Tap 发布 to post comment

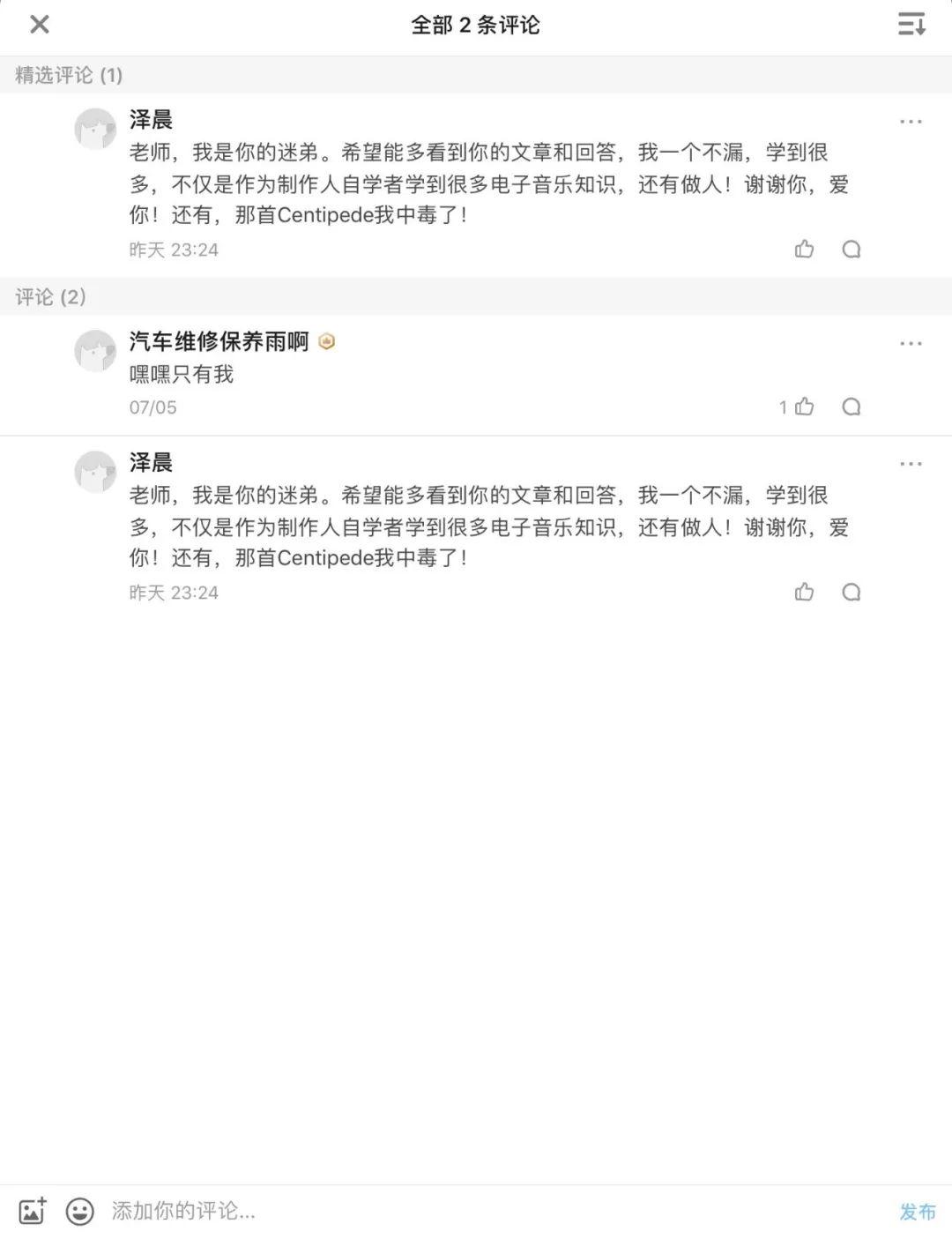click(x=917, y=1212)
